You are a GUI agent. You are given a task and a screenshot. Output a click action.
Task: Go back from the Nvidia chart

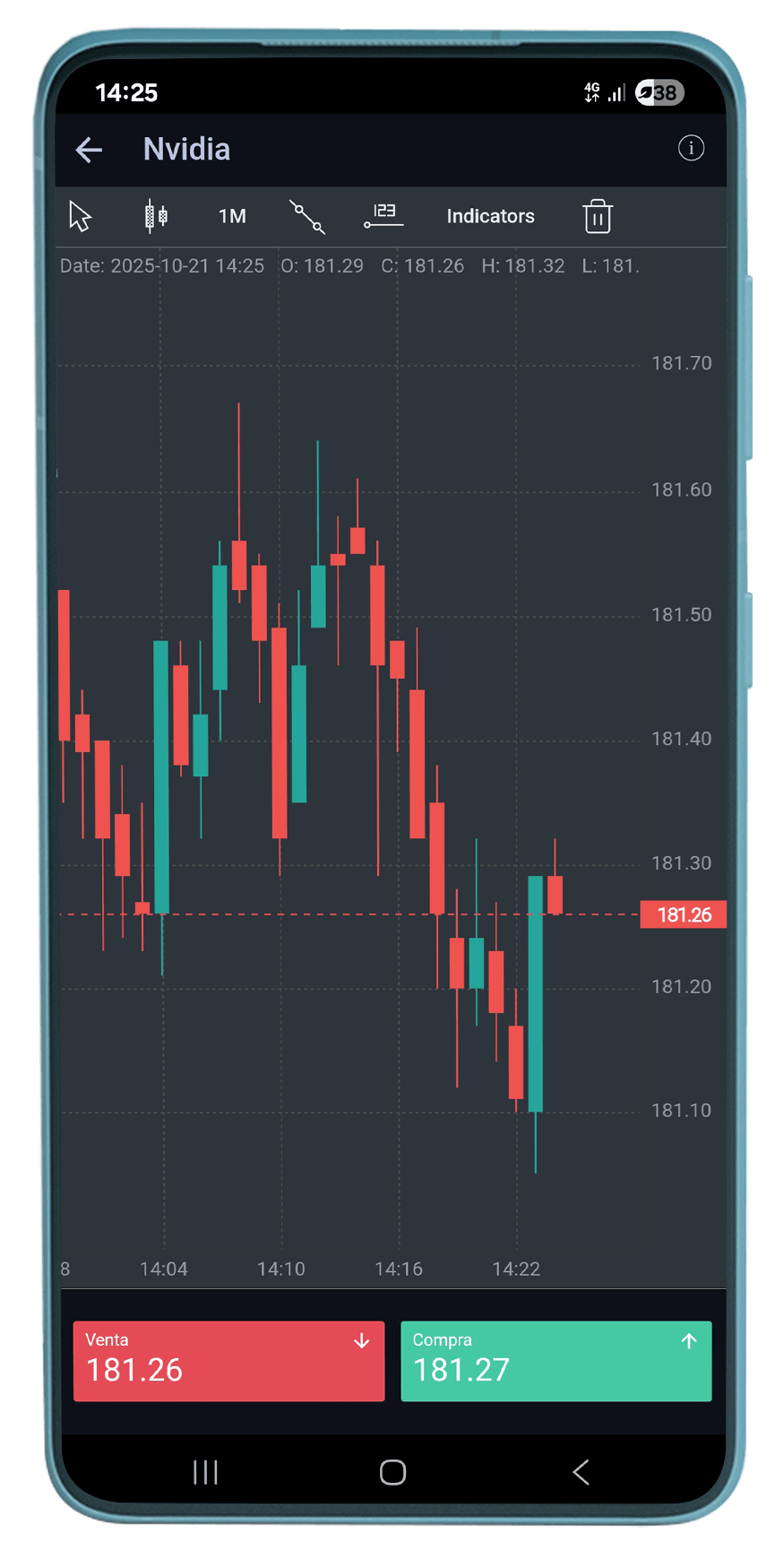tap(89, 150)
